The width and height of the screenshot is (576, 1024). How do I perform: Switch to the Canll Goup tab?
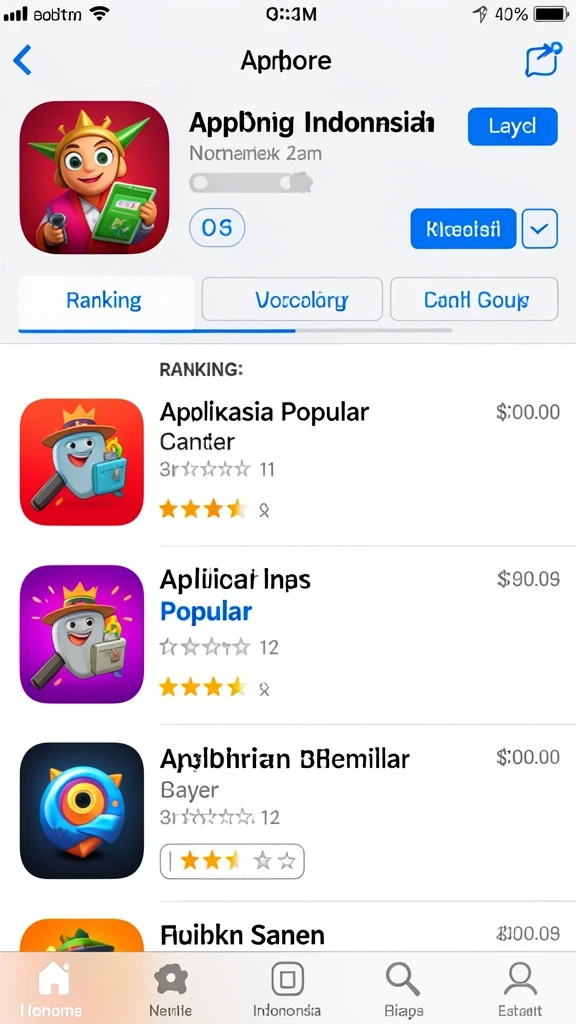point(474,300)
